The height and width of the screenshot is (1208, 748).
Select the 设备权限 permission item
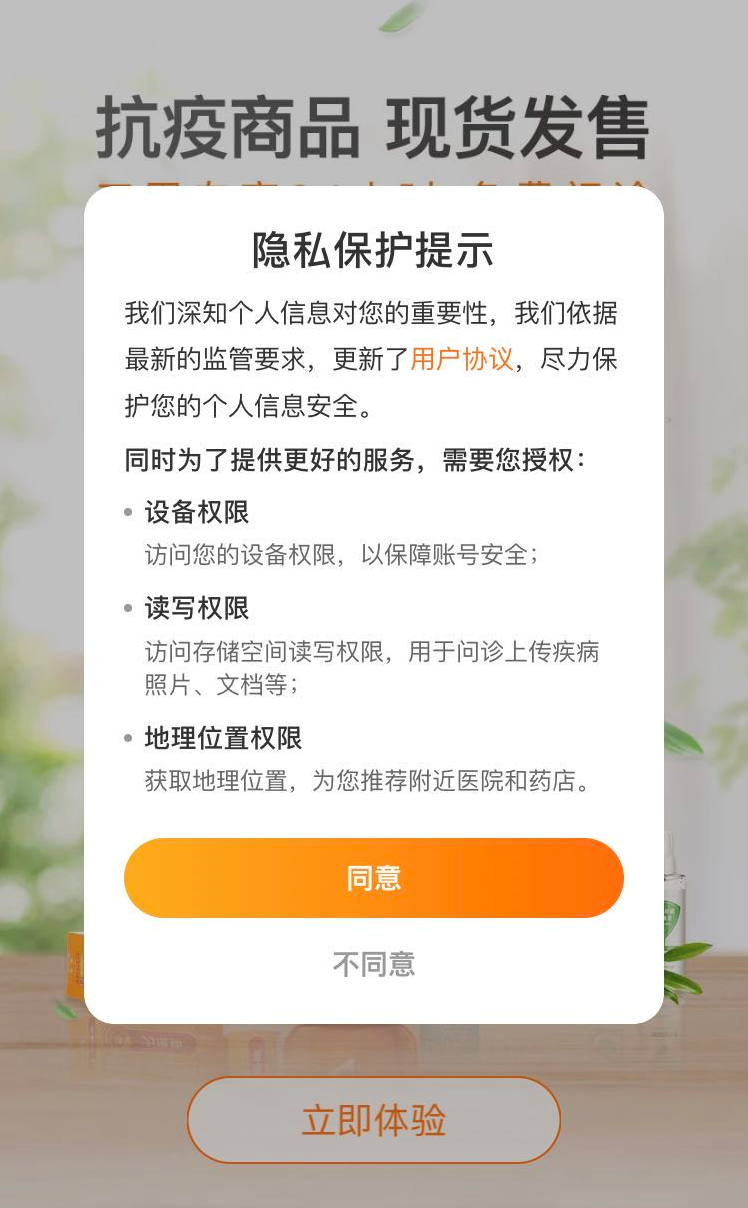[200, 513]
